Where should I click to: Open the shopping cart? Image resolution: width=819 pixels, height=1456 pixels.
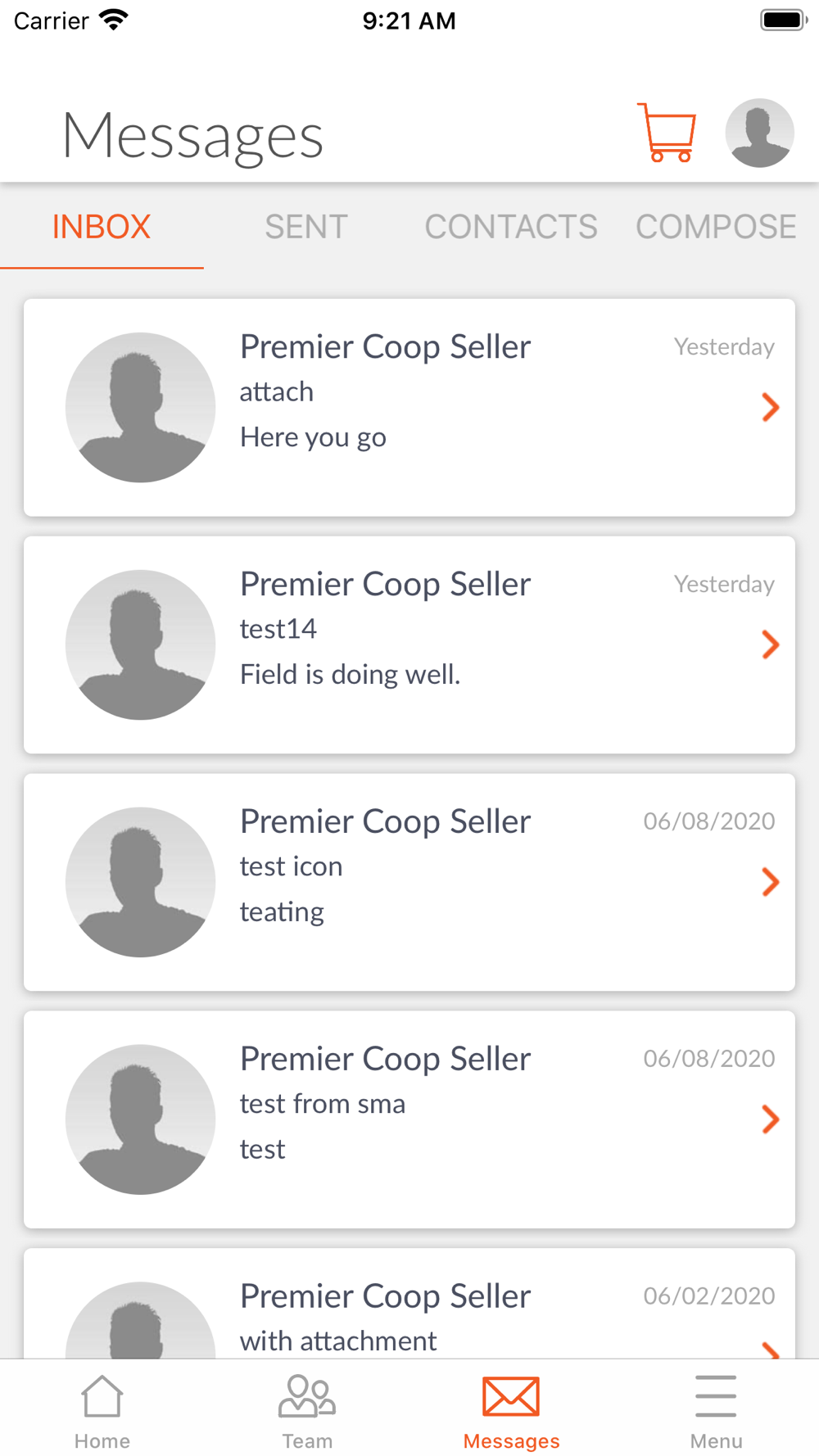click(x=667, y=133)
